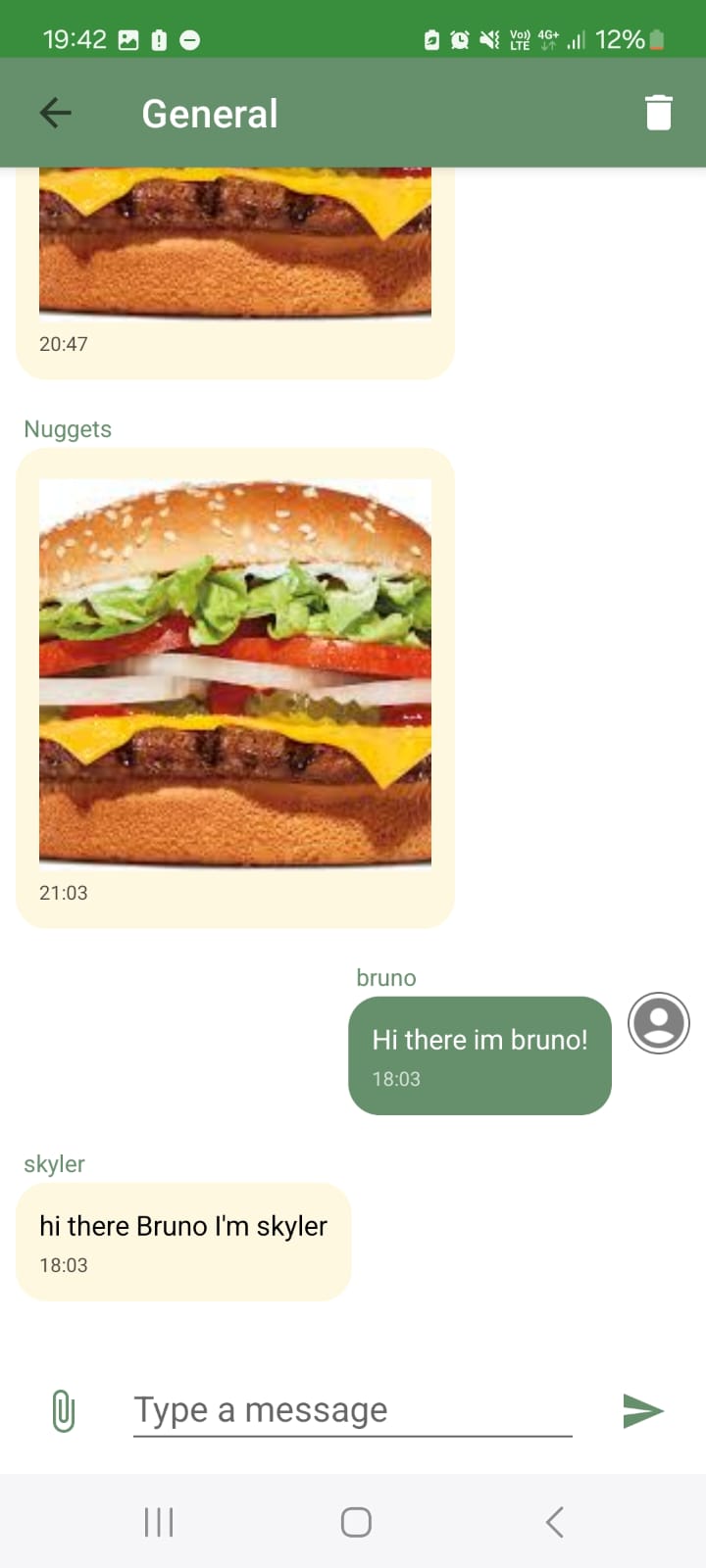Screen dimensions: 706x1568
Task: Open the recent apps overview
Action: pos(159,1522)
